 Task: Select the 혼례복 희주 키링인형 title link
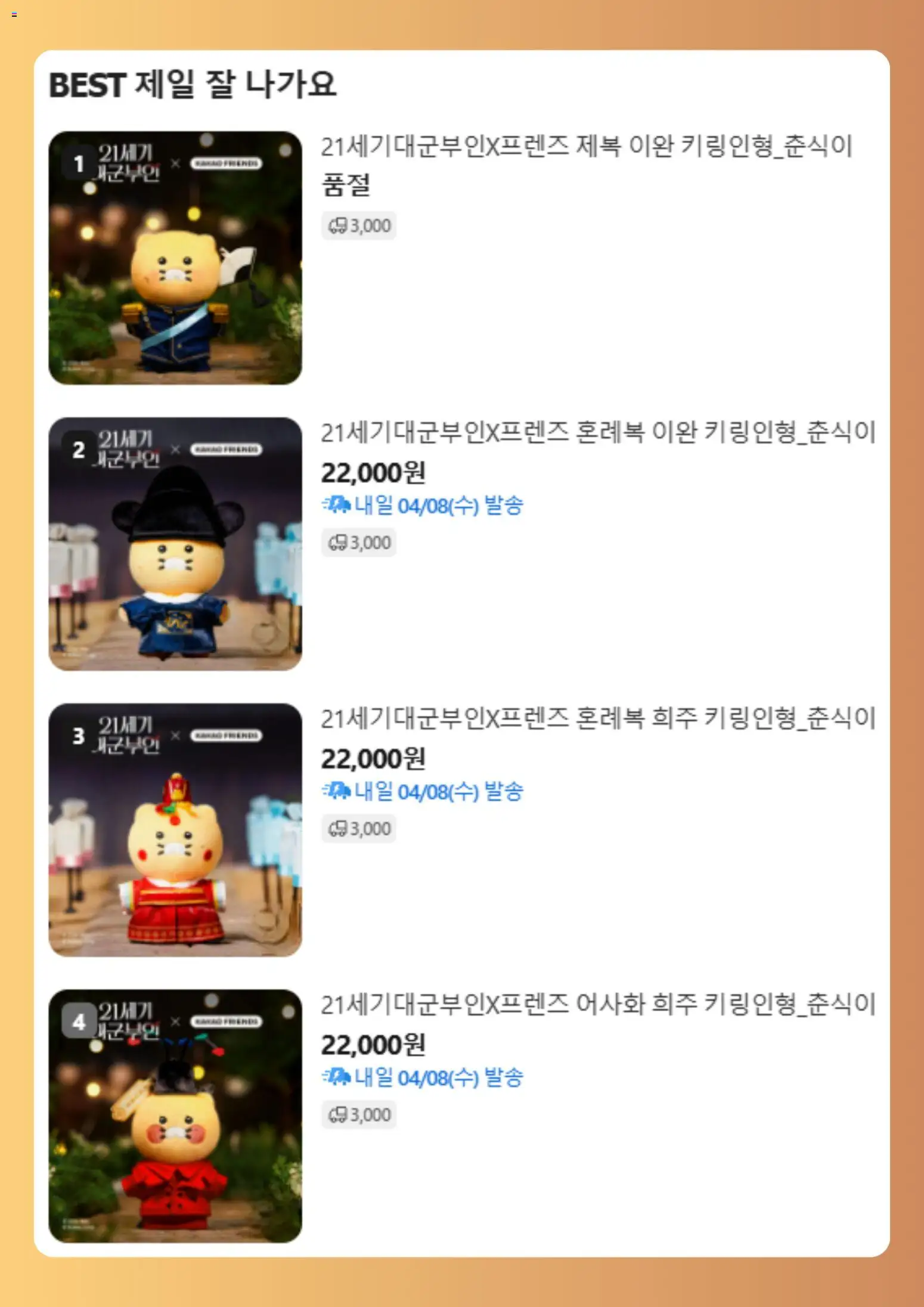pyautogui.click(x=596, y=720)
